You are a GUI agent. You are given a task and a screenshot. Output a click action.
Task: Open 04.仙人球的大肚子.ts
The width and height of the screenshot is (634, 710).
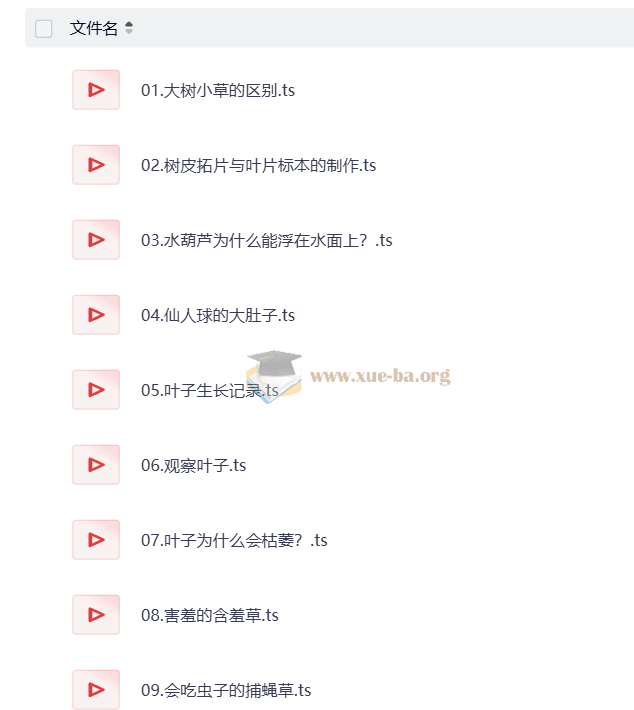pyautogui.click(x=217, y=315)
